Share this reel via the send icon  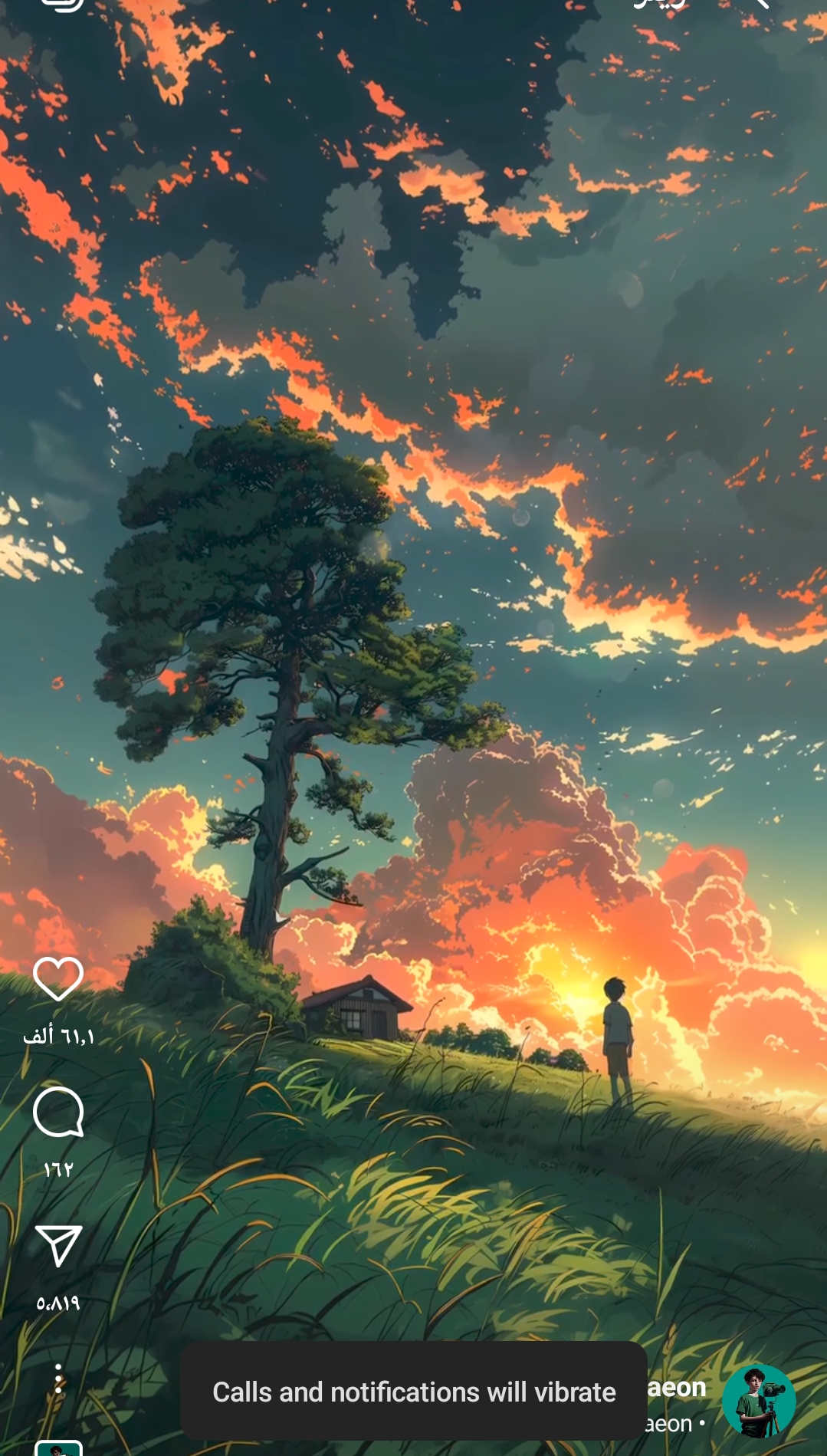pos(58,1245)
